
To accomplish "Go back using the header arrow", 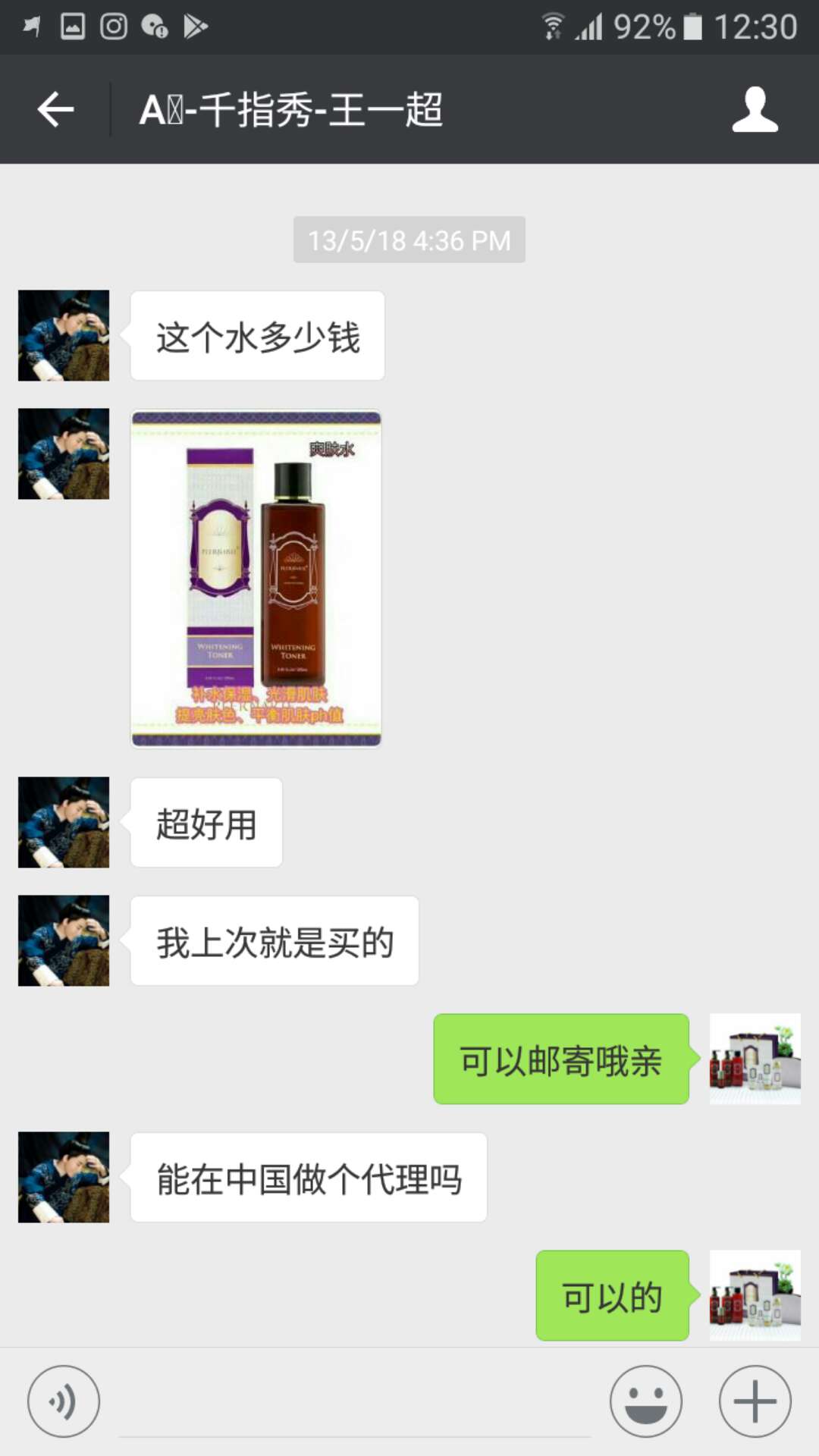I will coord(55,110).
